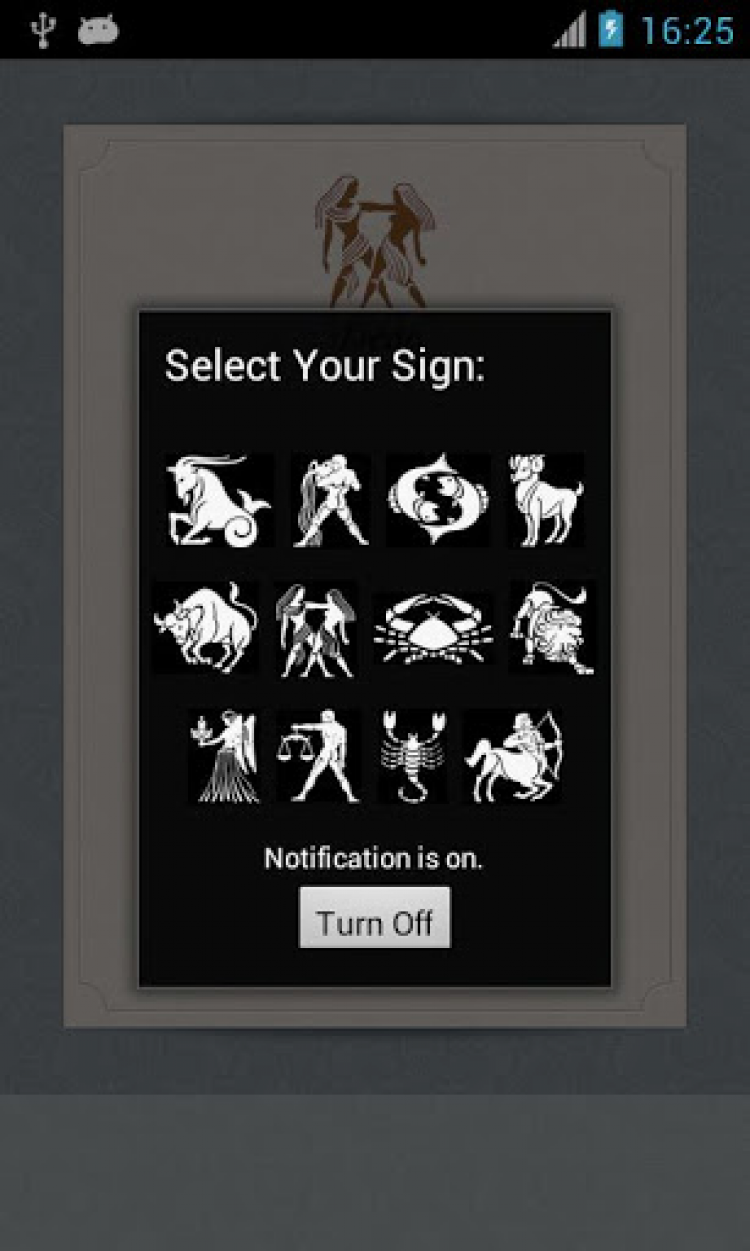Select the Aries ram sign
This screenshot has height=1251, width=750.
point(545,500)
